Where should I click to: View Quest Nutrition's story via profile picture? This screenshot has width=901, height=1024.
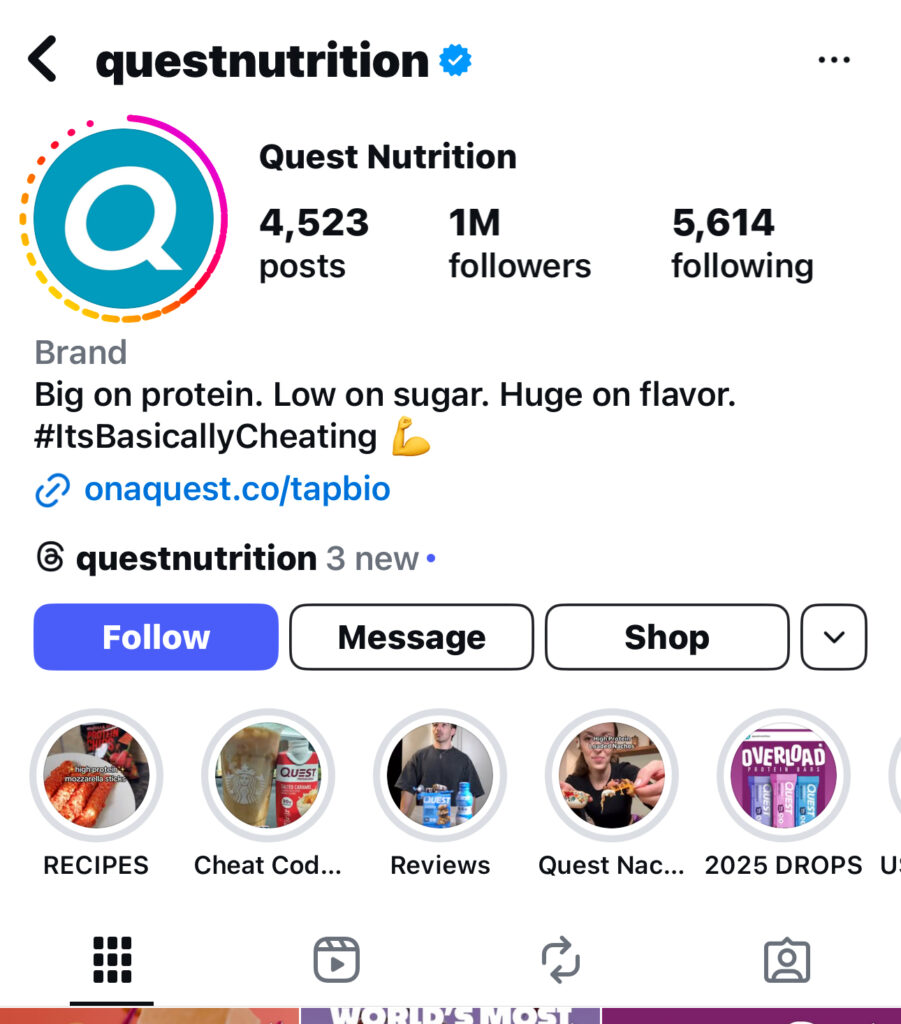123,219
